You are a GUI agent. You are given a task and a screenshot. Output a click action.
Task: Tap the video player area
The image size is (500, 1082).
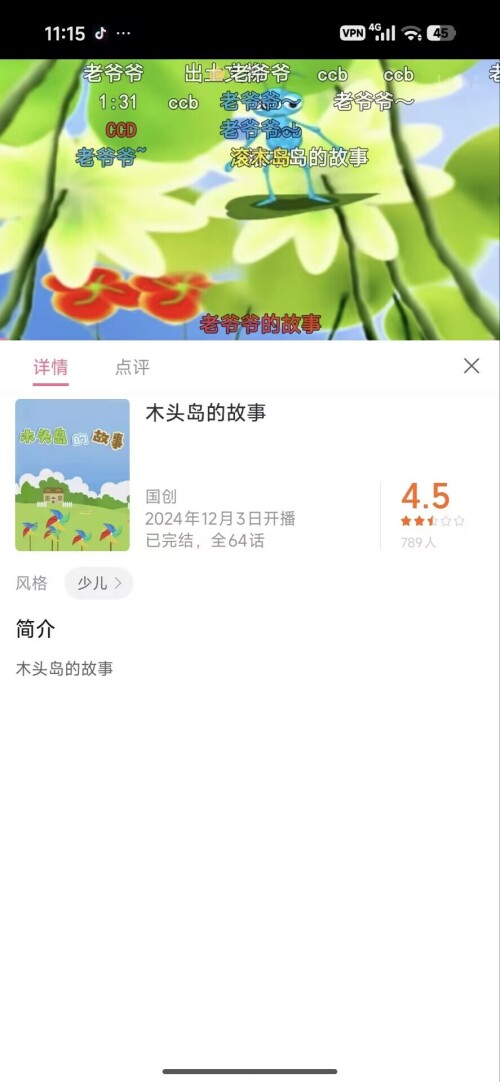[250, 199]
